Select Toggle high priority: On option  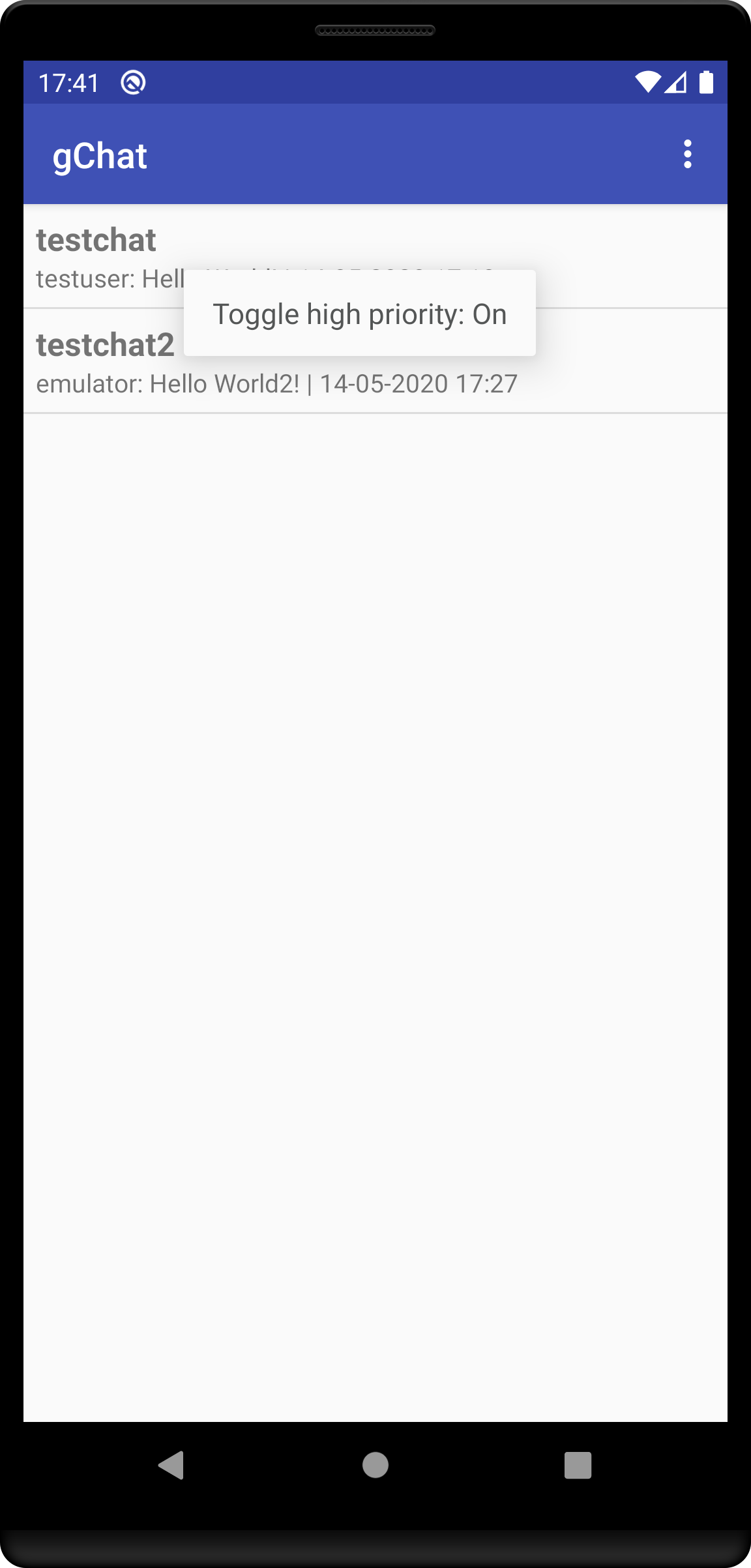point(360,314)
